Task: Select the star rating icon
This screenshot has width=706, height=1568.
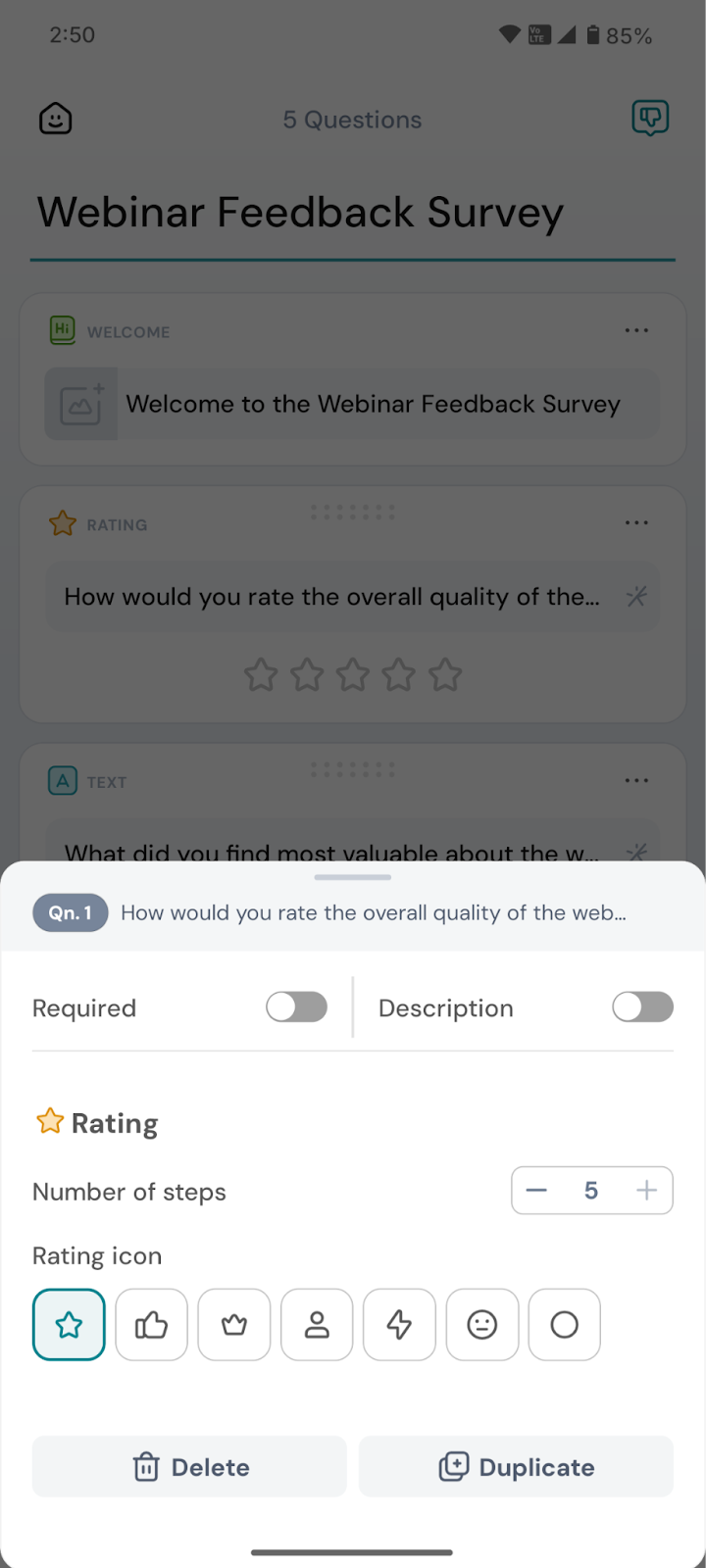Action: (69, 1325)
